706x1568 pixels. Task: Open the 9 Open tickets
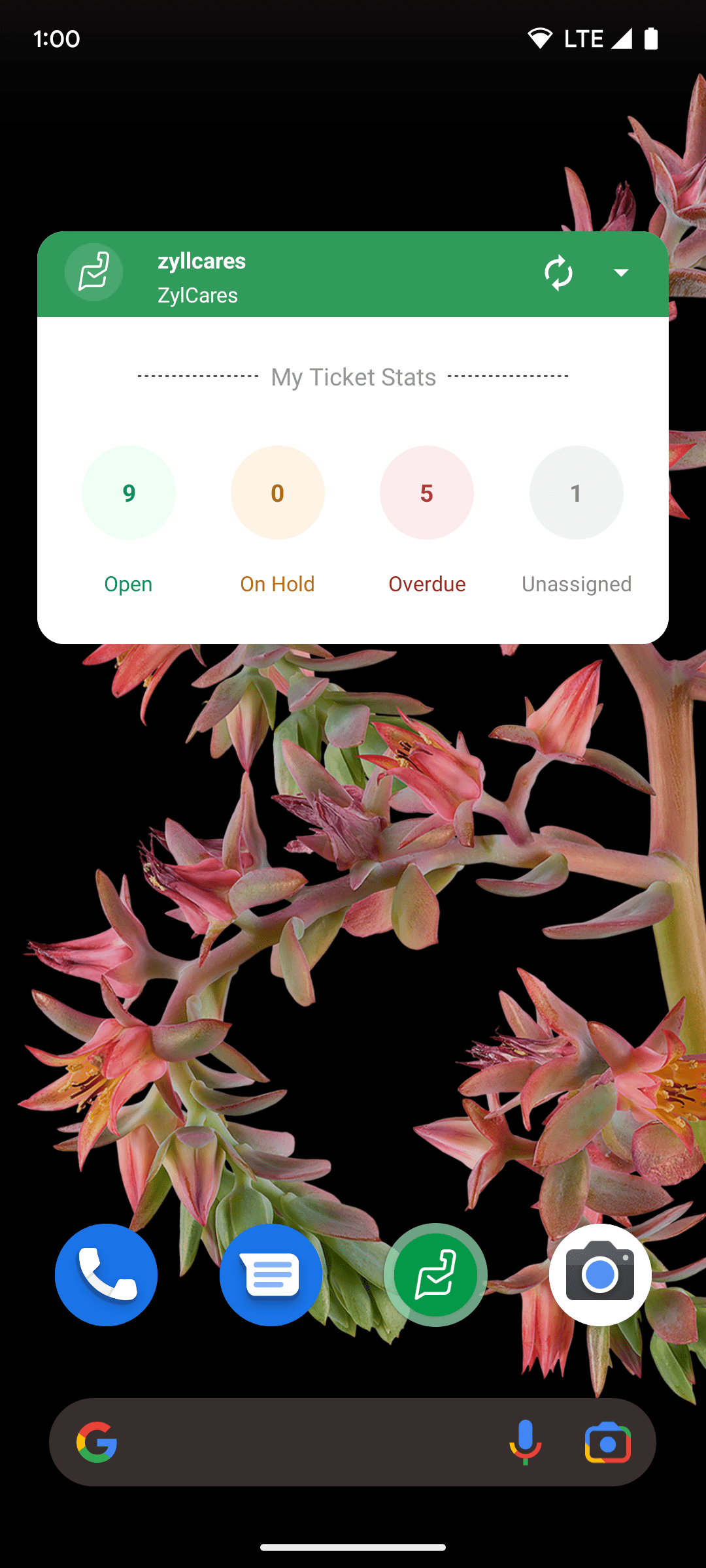pos(129,493)
